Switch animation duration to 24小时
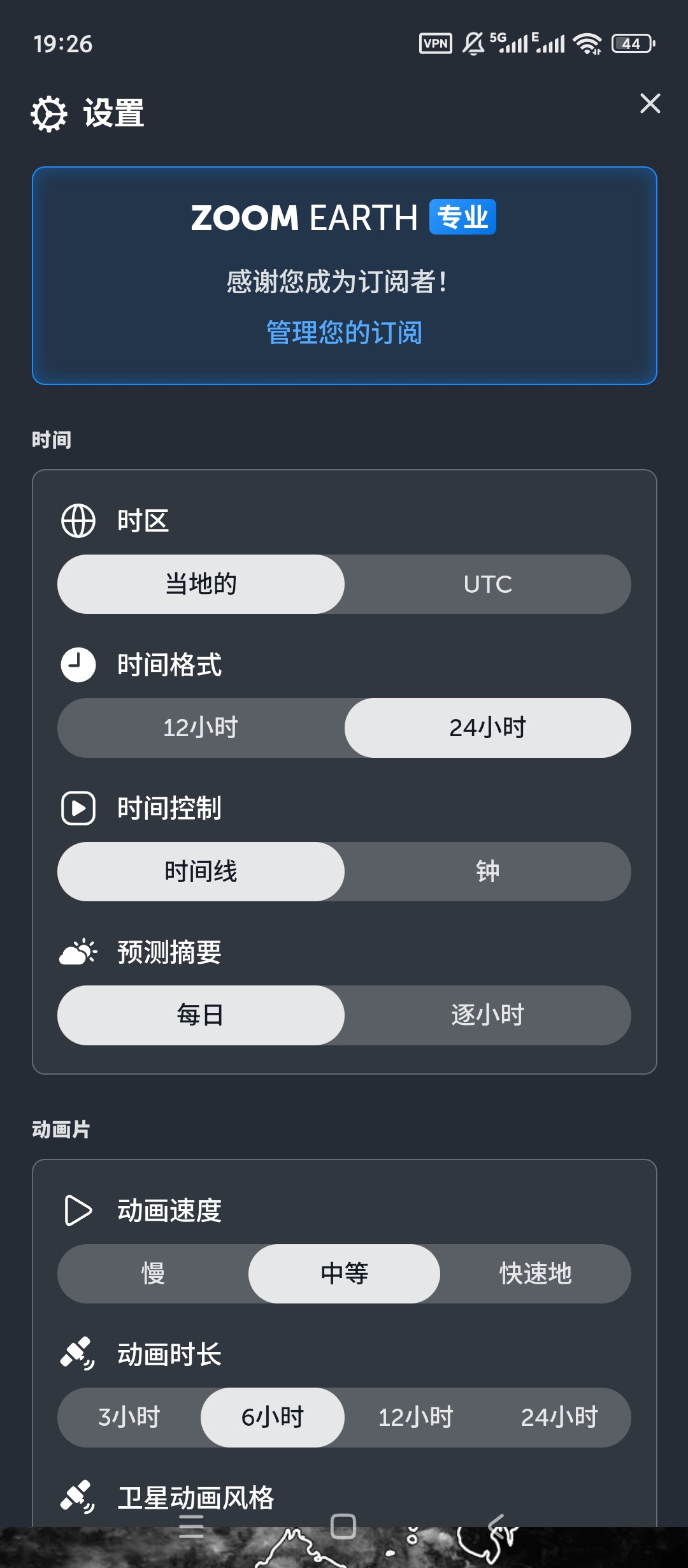This screenshot has height=1568, width=688. (559, 1418)
